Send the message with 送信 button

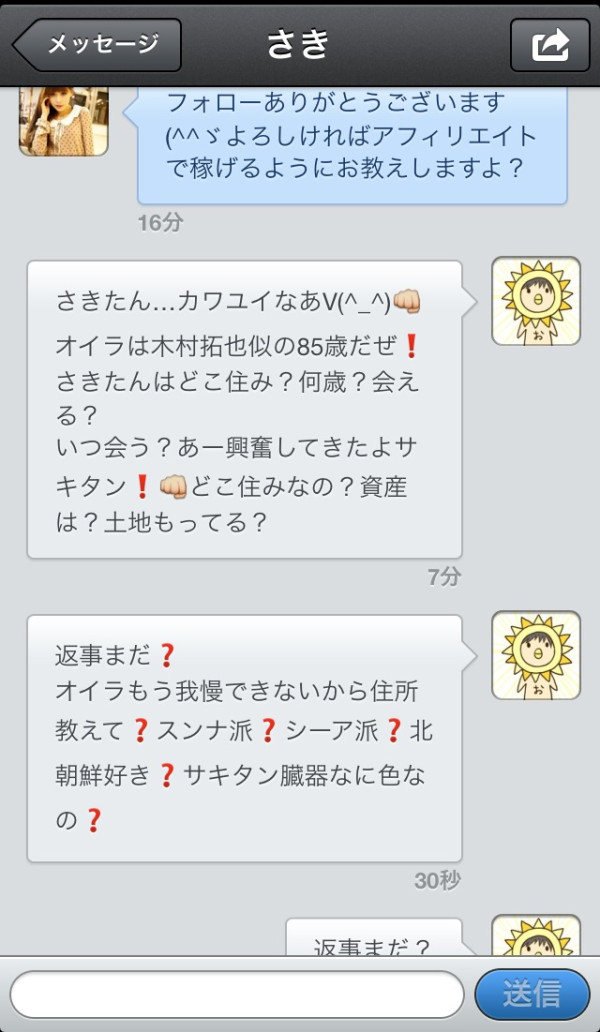coord(532,994)
